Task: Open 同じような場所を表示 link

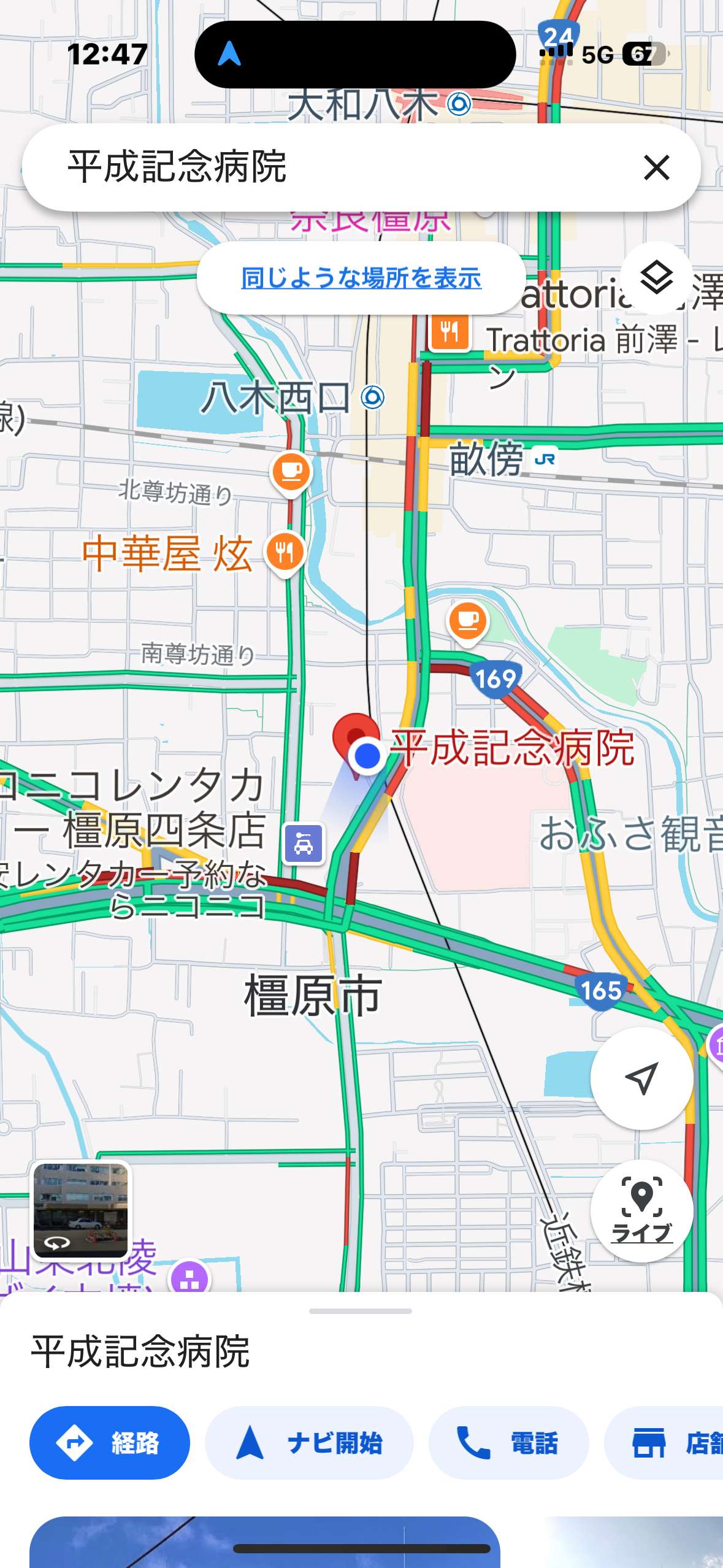Action: (361, 278)
